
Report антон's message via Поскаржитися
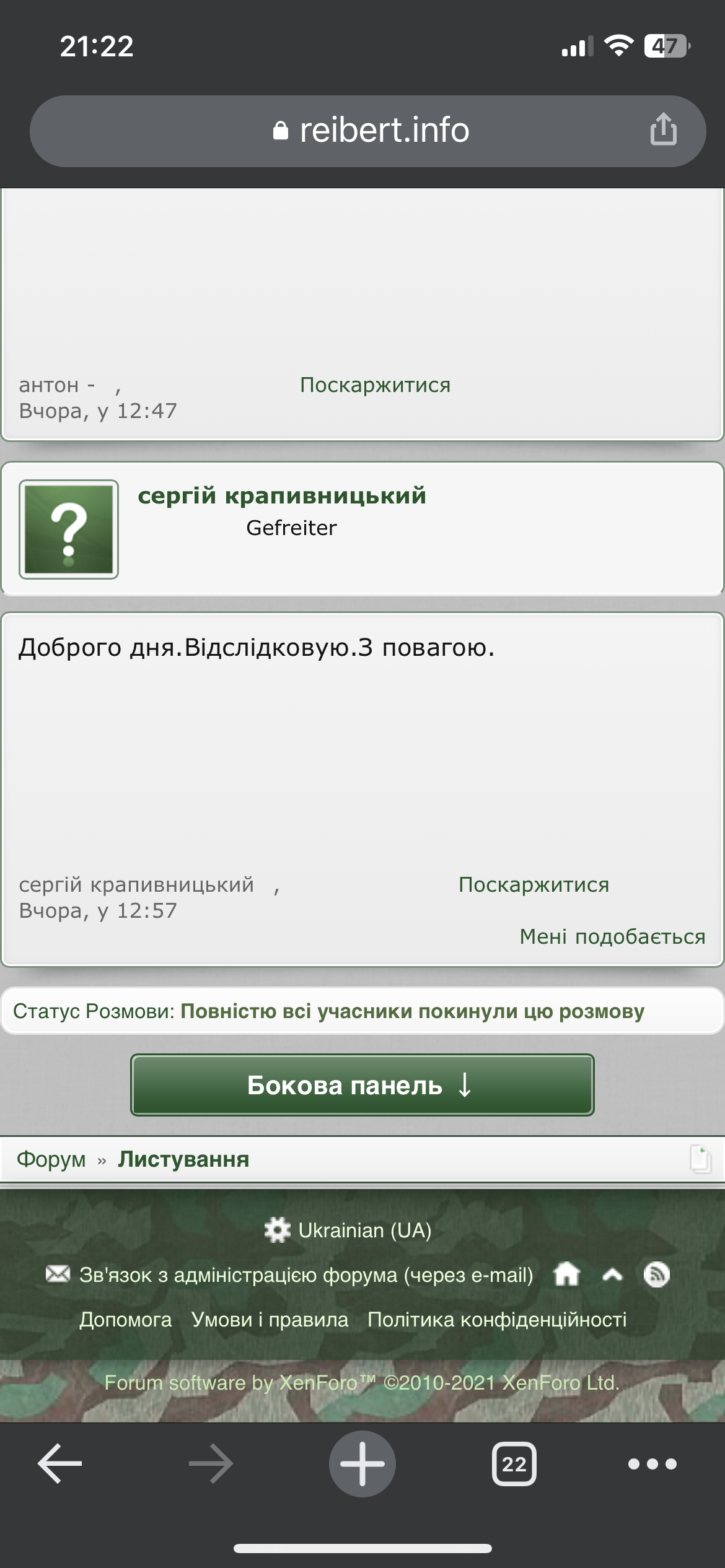(375, 385)
